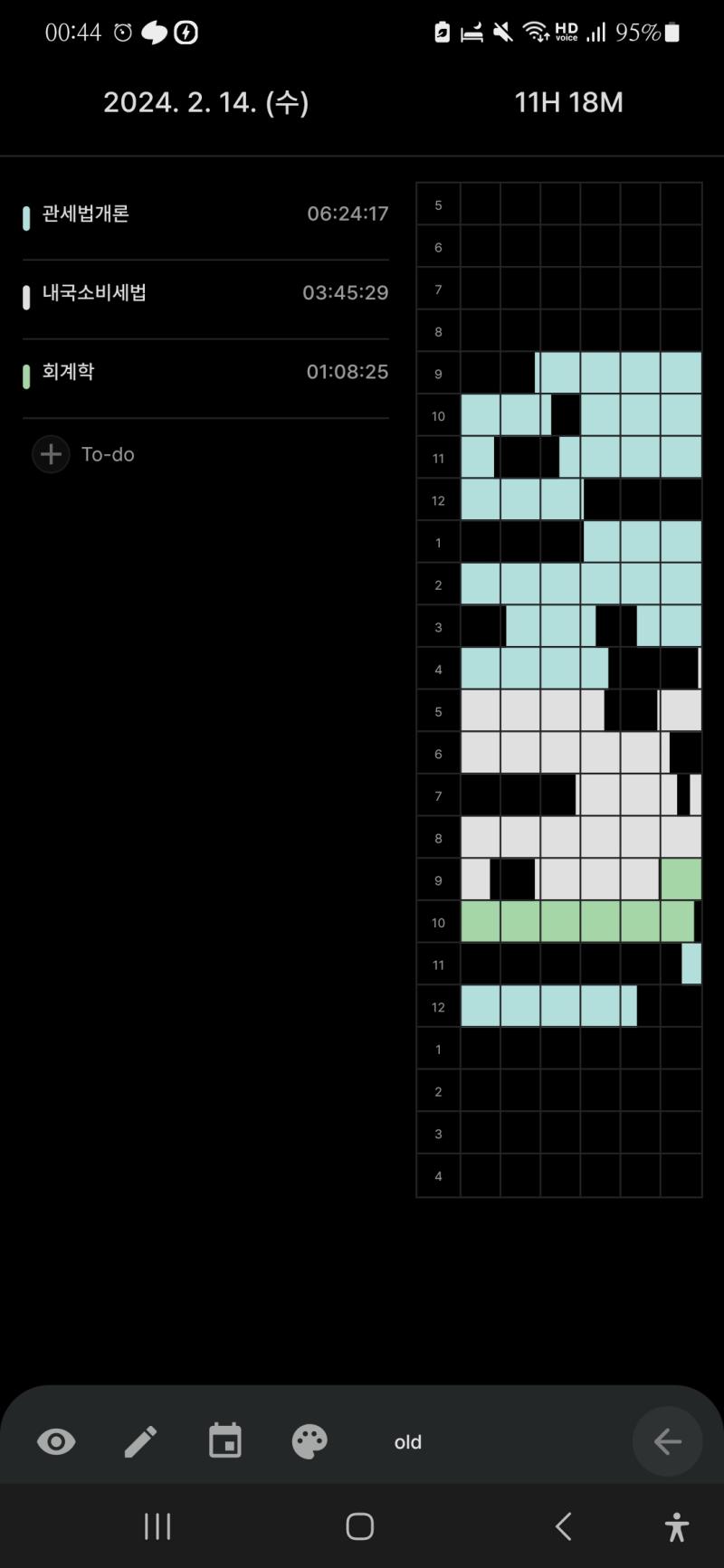Tap the eye visibility icon
Screen dimensions: 724x1568
(x=56, y=1442)
